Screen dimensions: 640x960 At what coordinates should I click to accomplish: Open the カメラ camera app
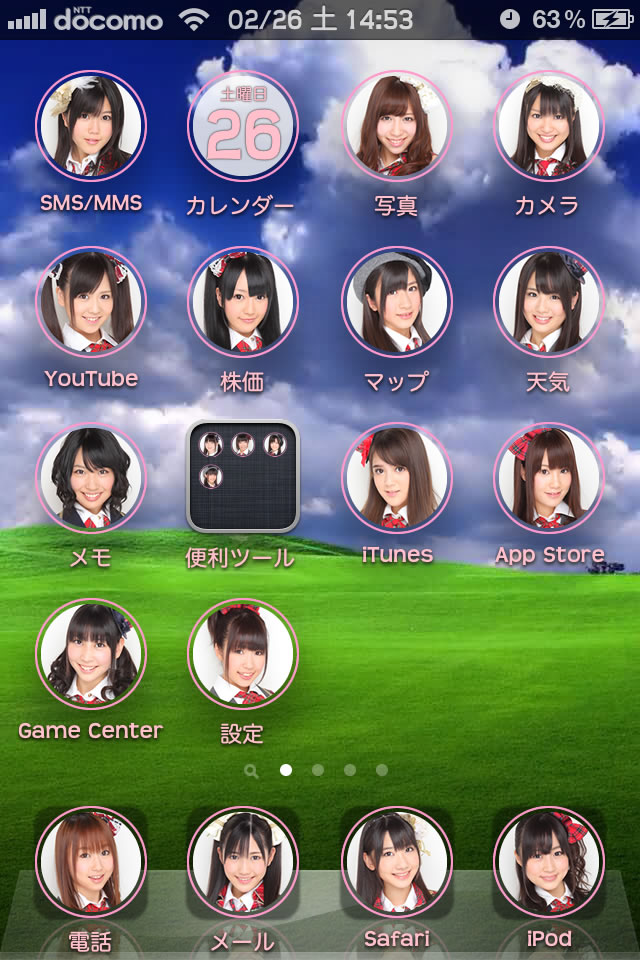[x=549, y=126]
